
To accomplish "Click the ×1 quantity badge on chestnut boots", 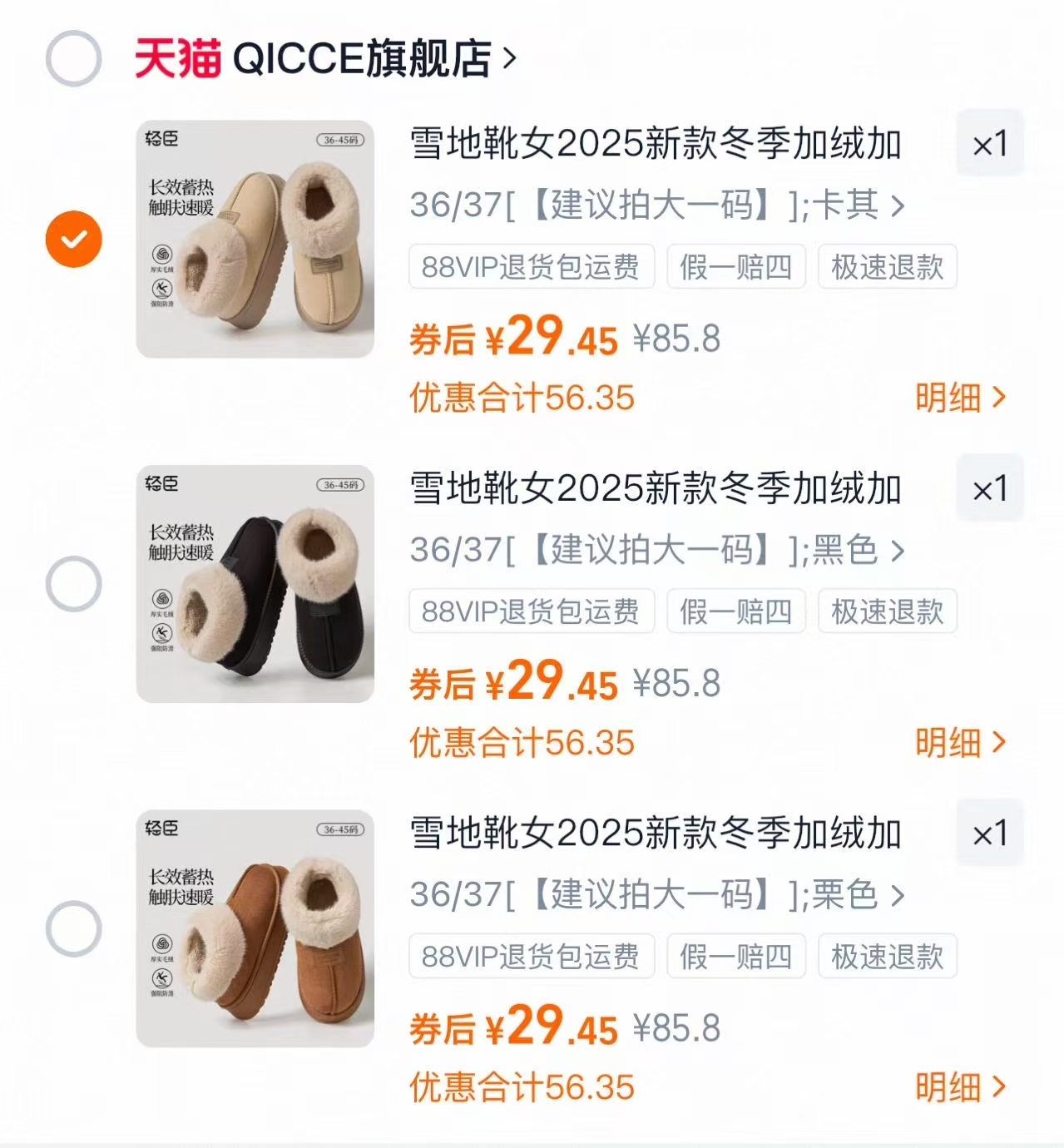I will (990, 834).
